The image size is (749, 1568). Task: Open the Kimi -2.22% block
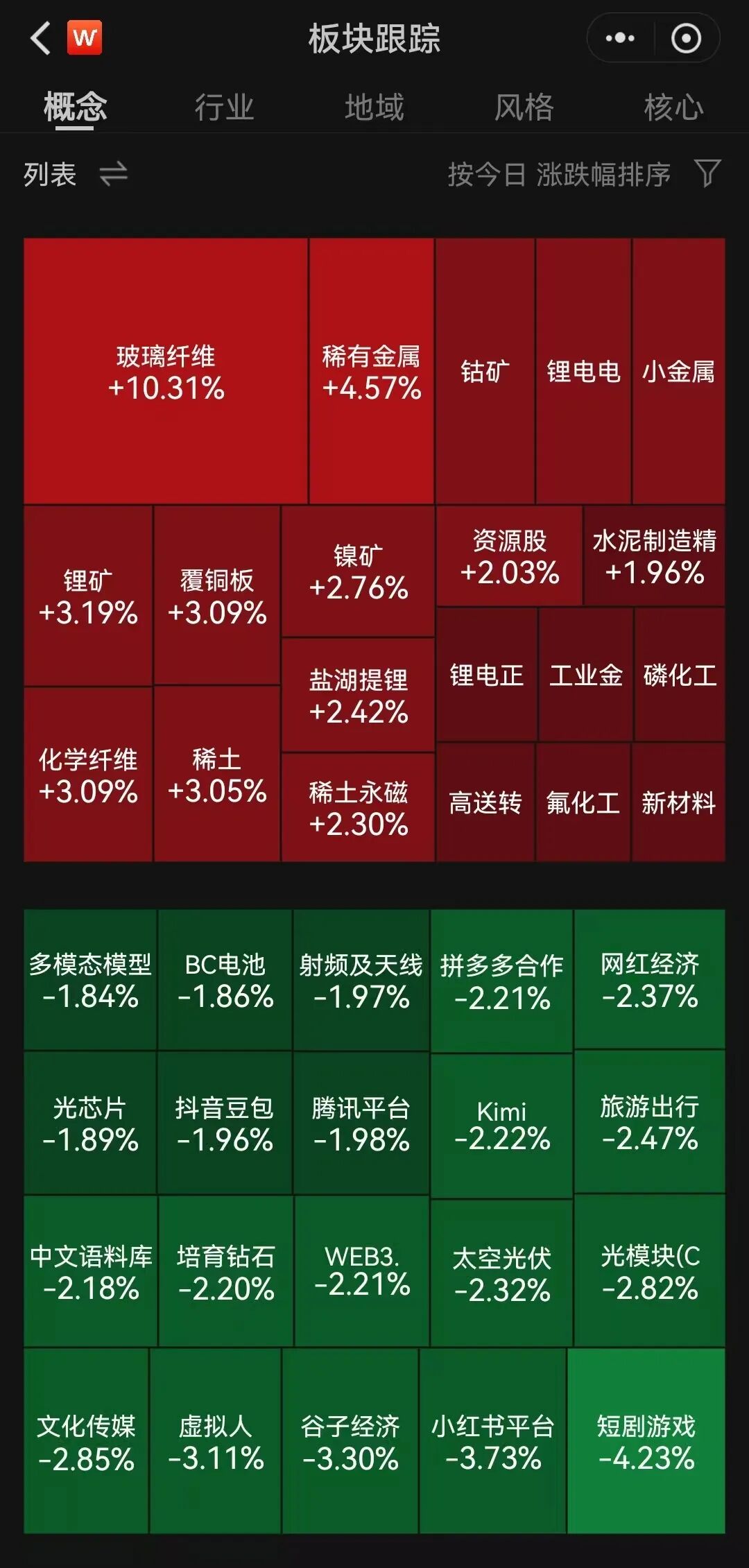[501, 1125]
